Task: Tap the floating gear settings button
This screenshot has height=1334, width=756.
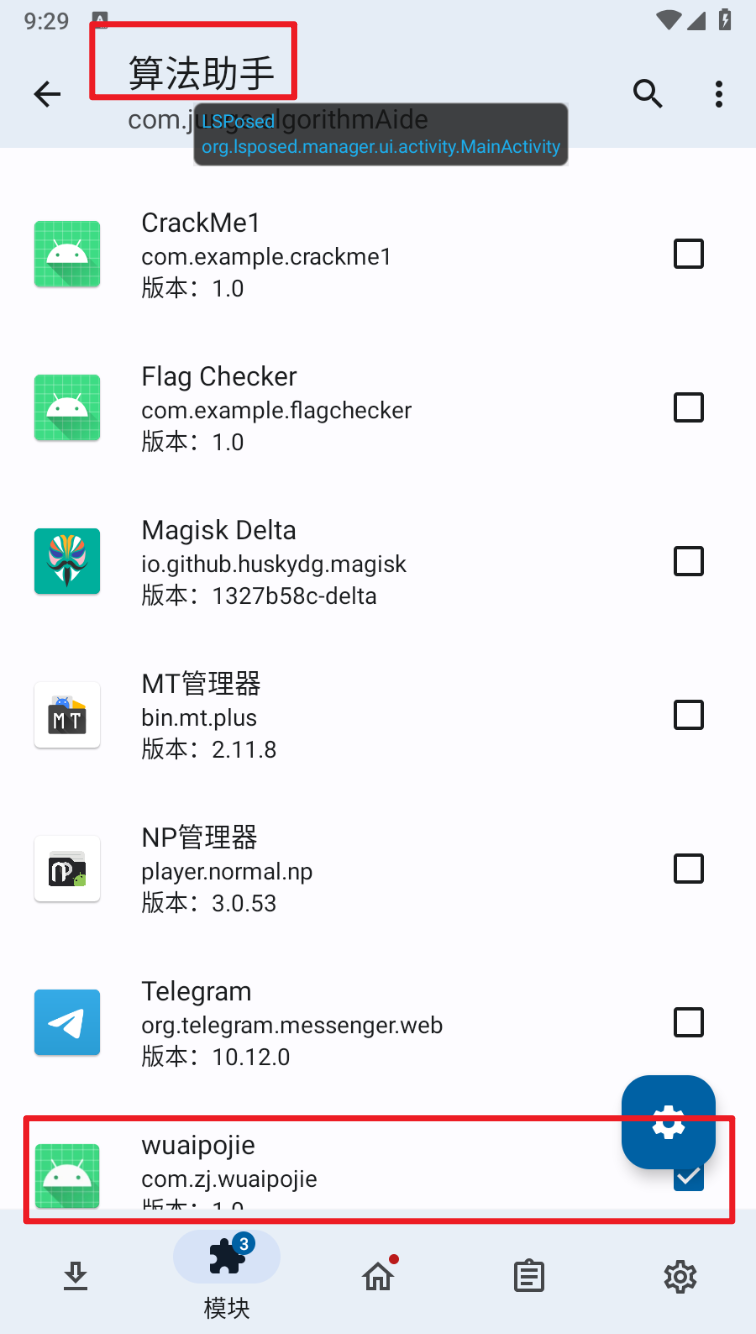Action: point(668,1122)
